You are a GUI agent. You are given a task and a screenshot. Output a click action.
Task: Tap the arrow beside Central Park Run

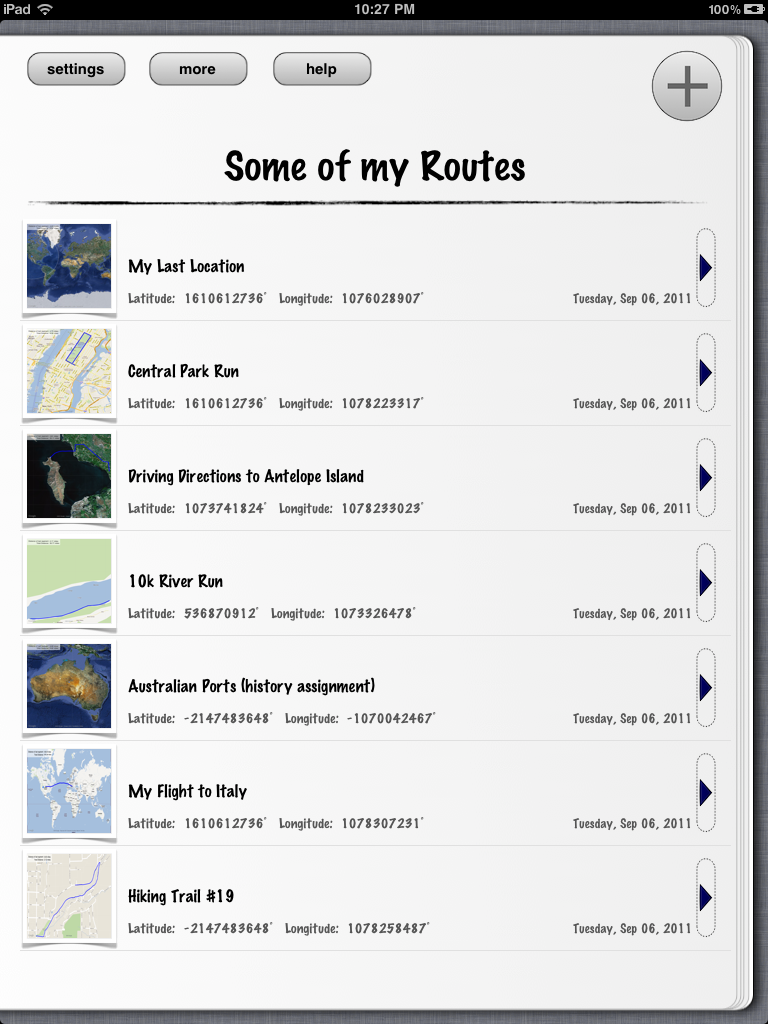coord(705,373)
